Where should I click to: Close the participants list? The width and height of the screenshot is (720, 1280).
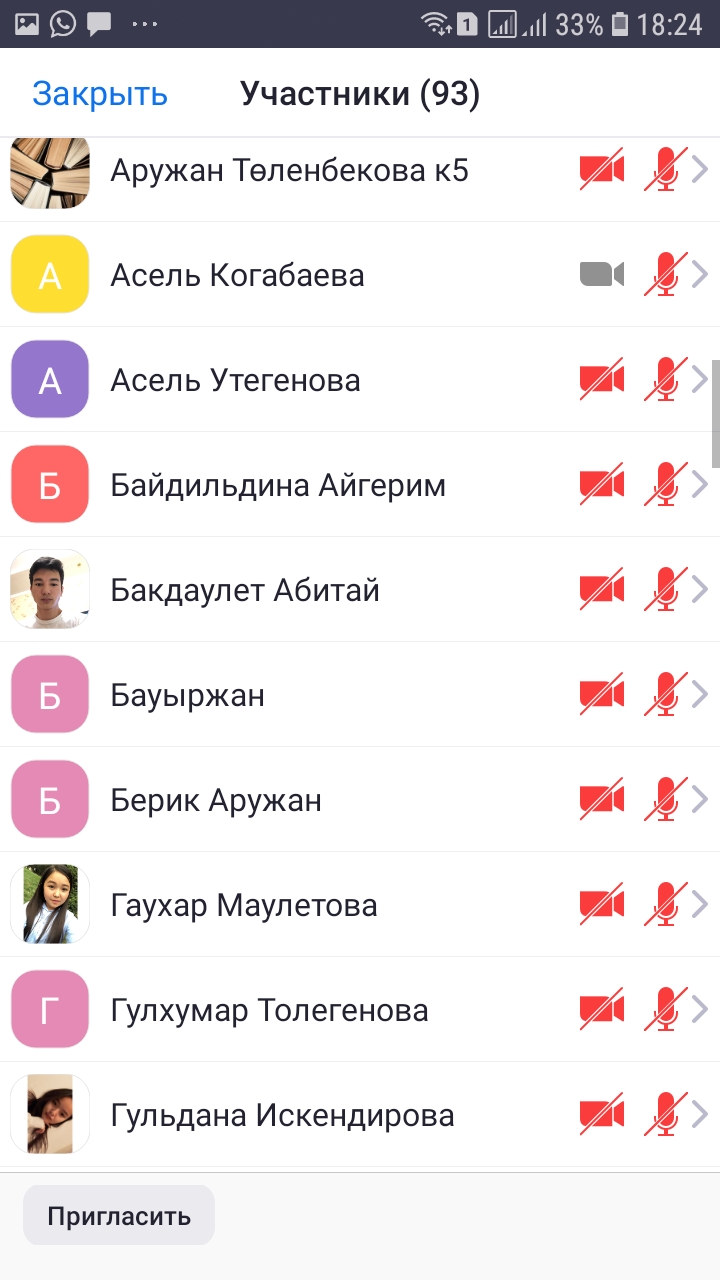(x=100, y=94)
